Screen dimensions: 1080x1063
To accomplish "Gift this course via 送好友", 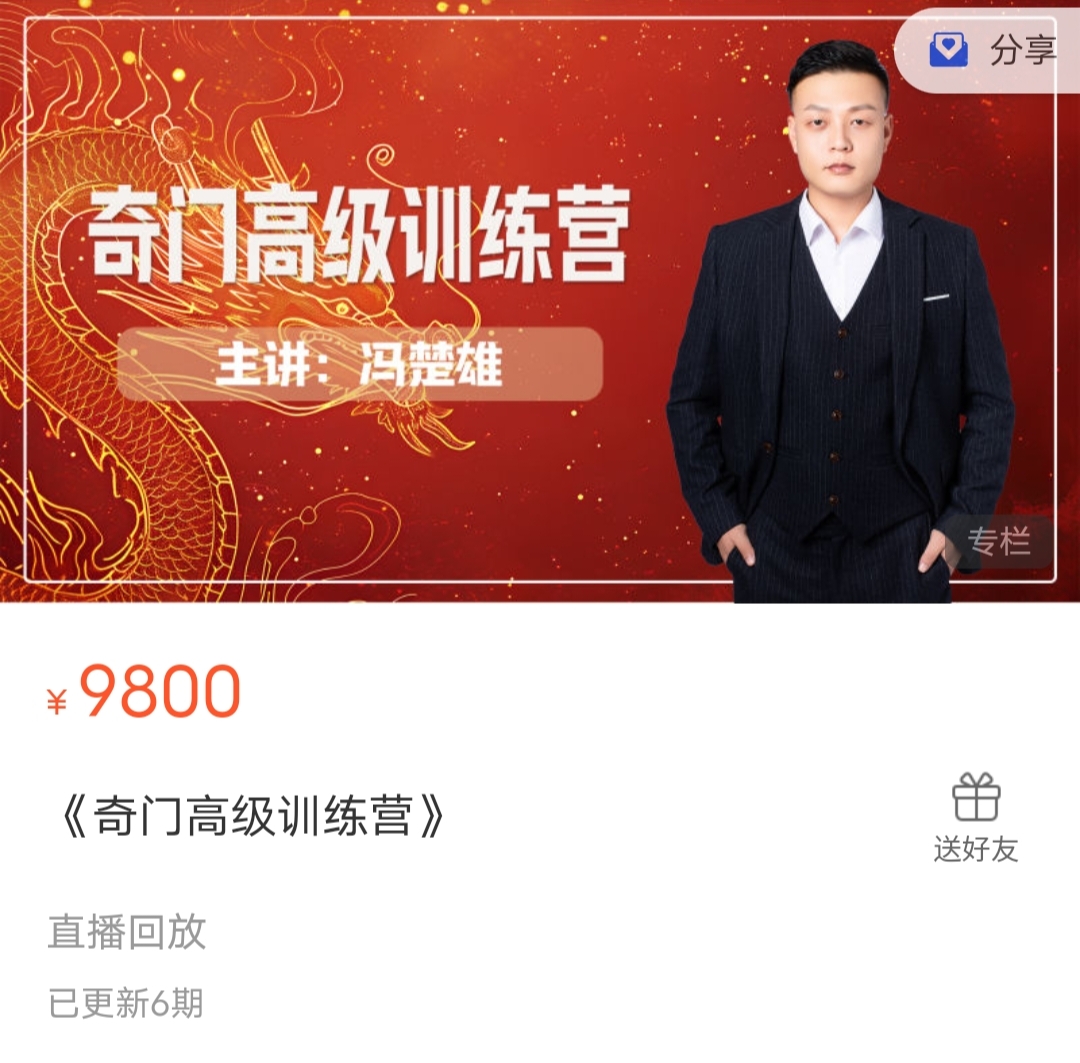I will coord(976,818).
